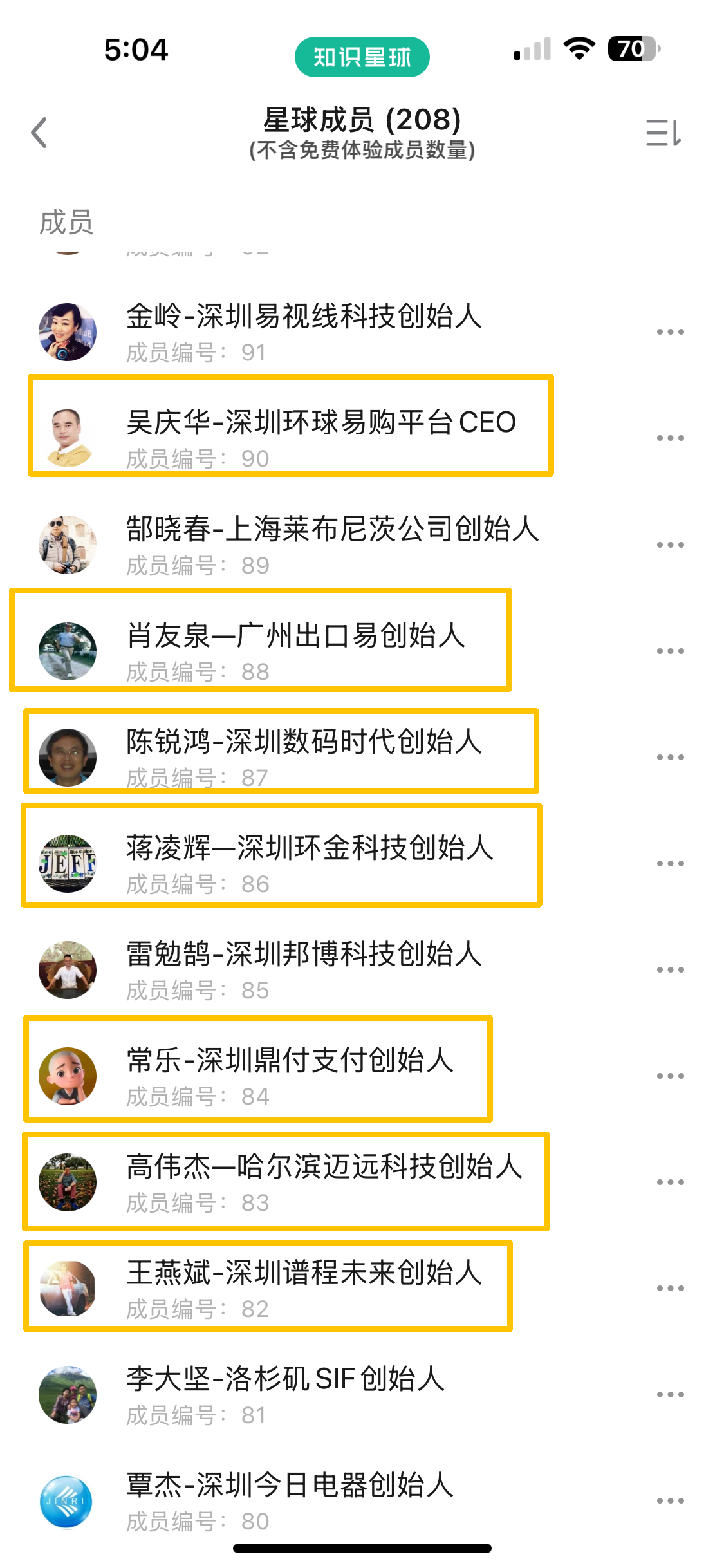Open the more menu beside 肖友泉
Screen dimensions: 724x1568
pos(669,651)
